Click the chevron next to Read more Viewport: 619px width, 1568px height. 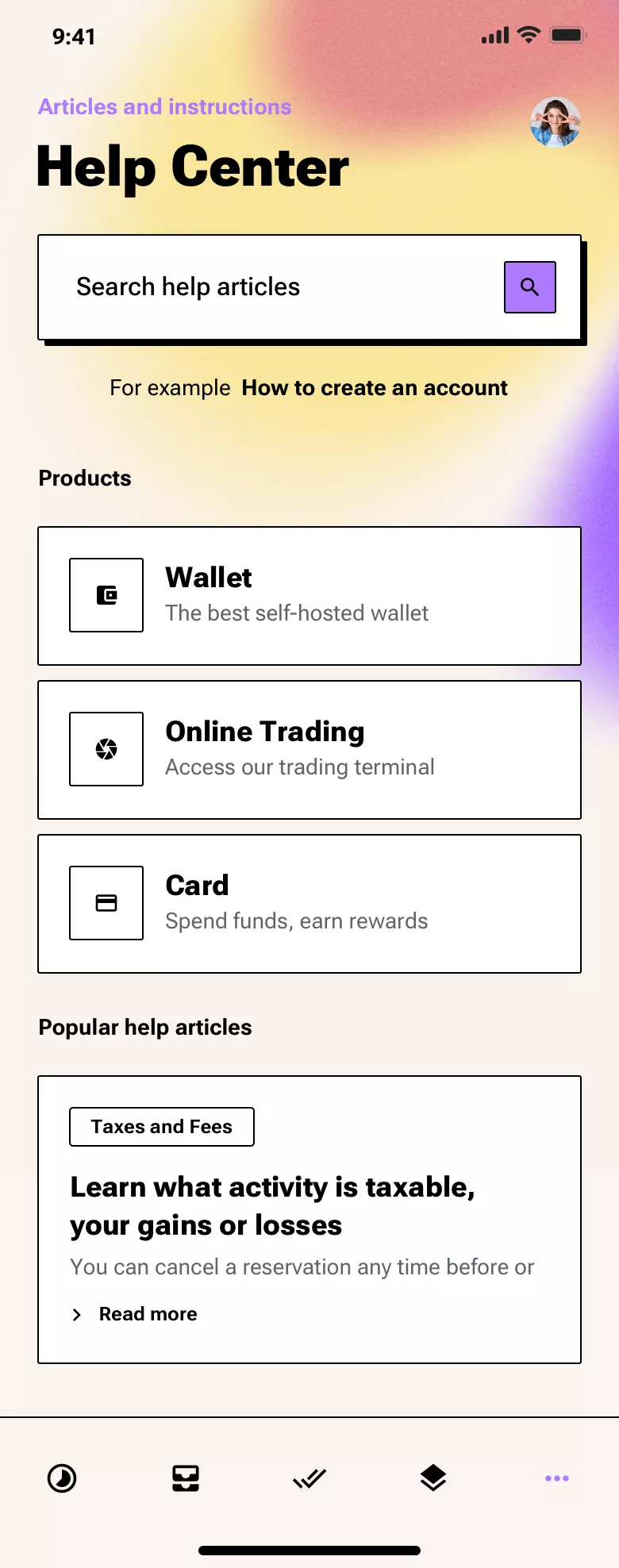76,1314
